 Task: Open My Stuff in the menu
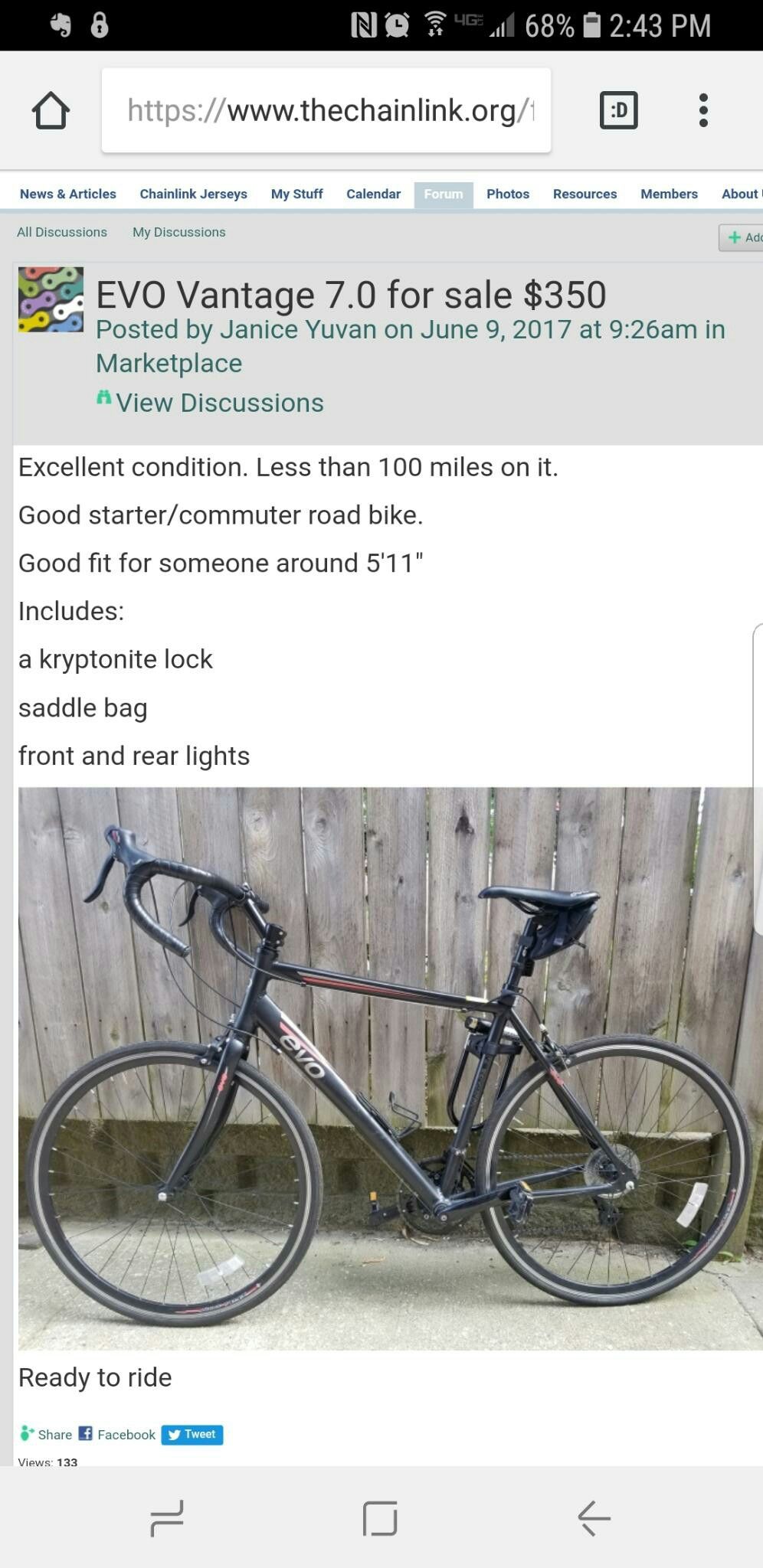coord(296,194)
